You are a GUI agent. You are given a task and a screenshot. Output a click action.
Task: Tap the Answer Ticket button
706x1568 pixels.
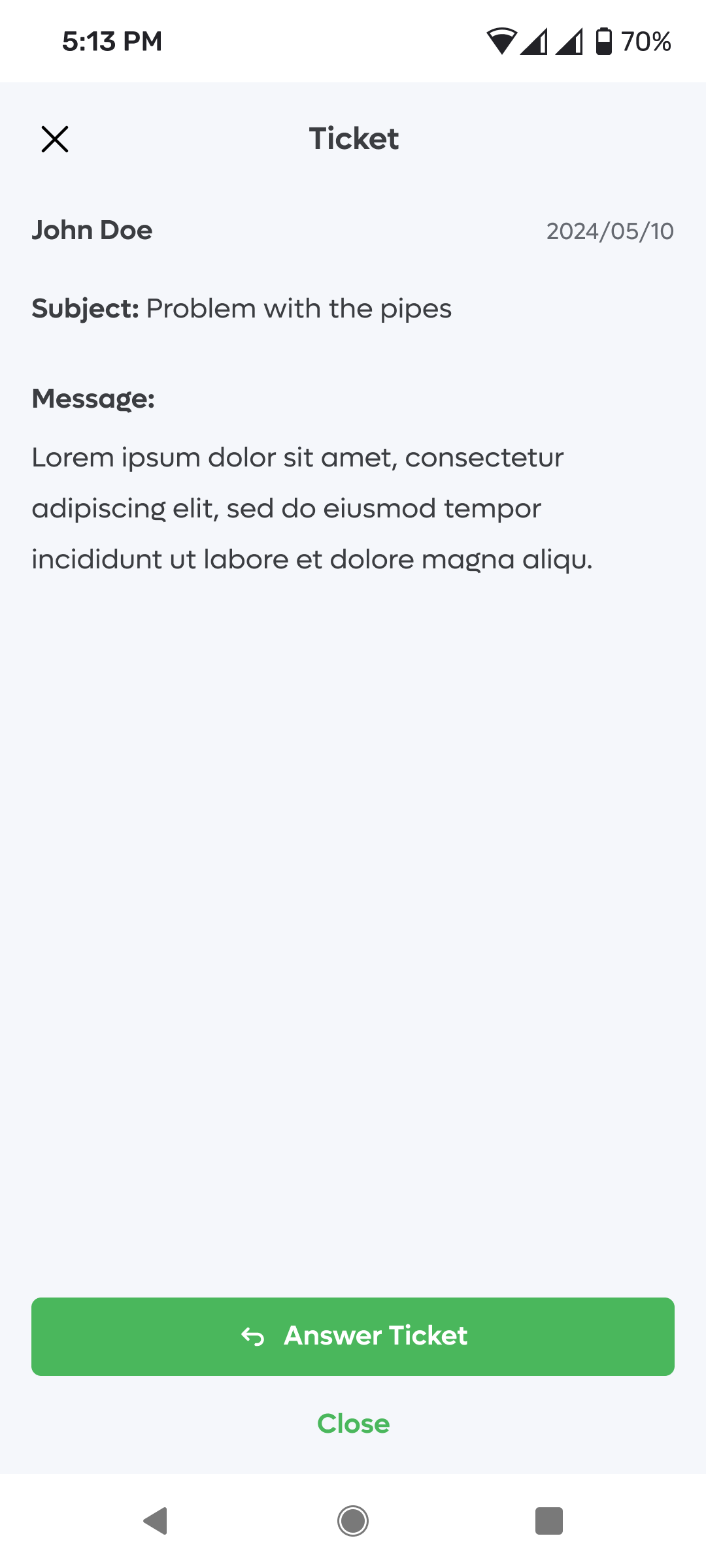click(353, 1336)
